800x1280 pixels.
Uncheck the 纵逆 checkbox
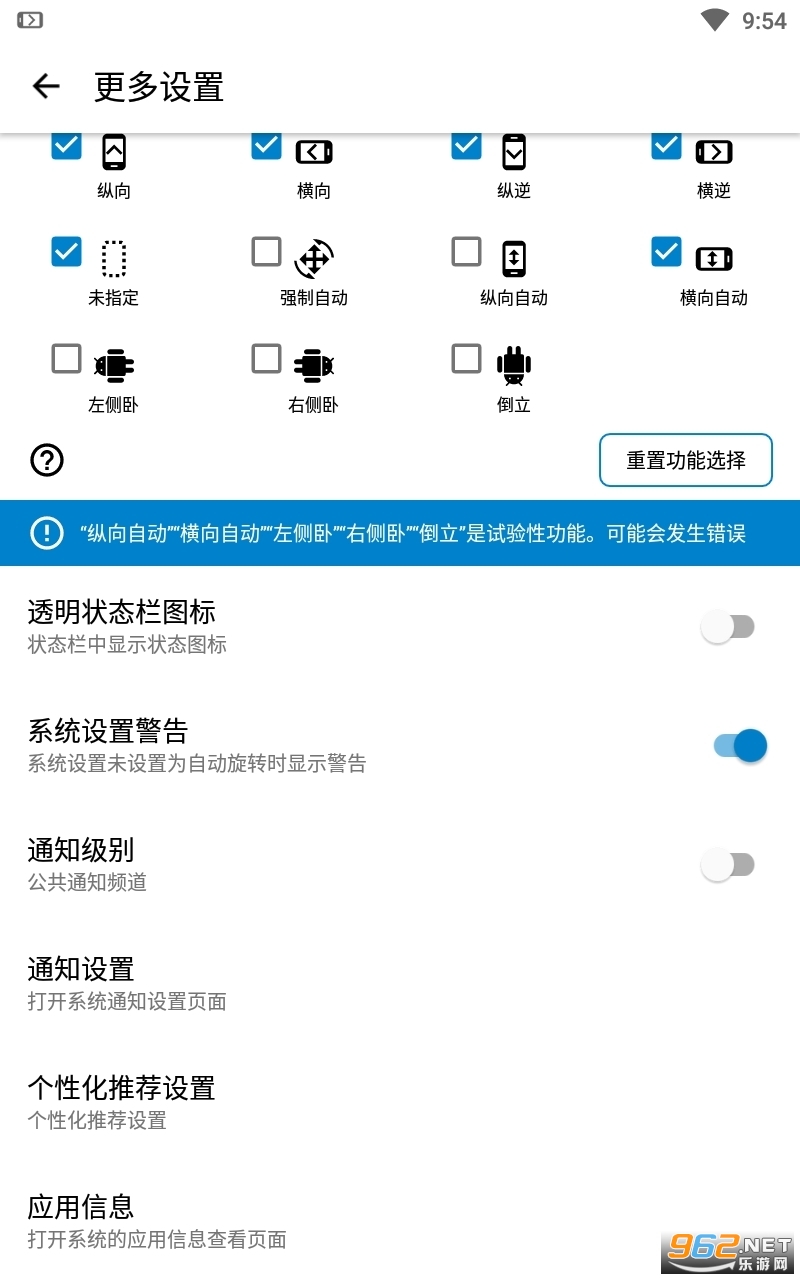(x=466, y=146)
